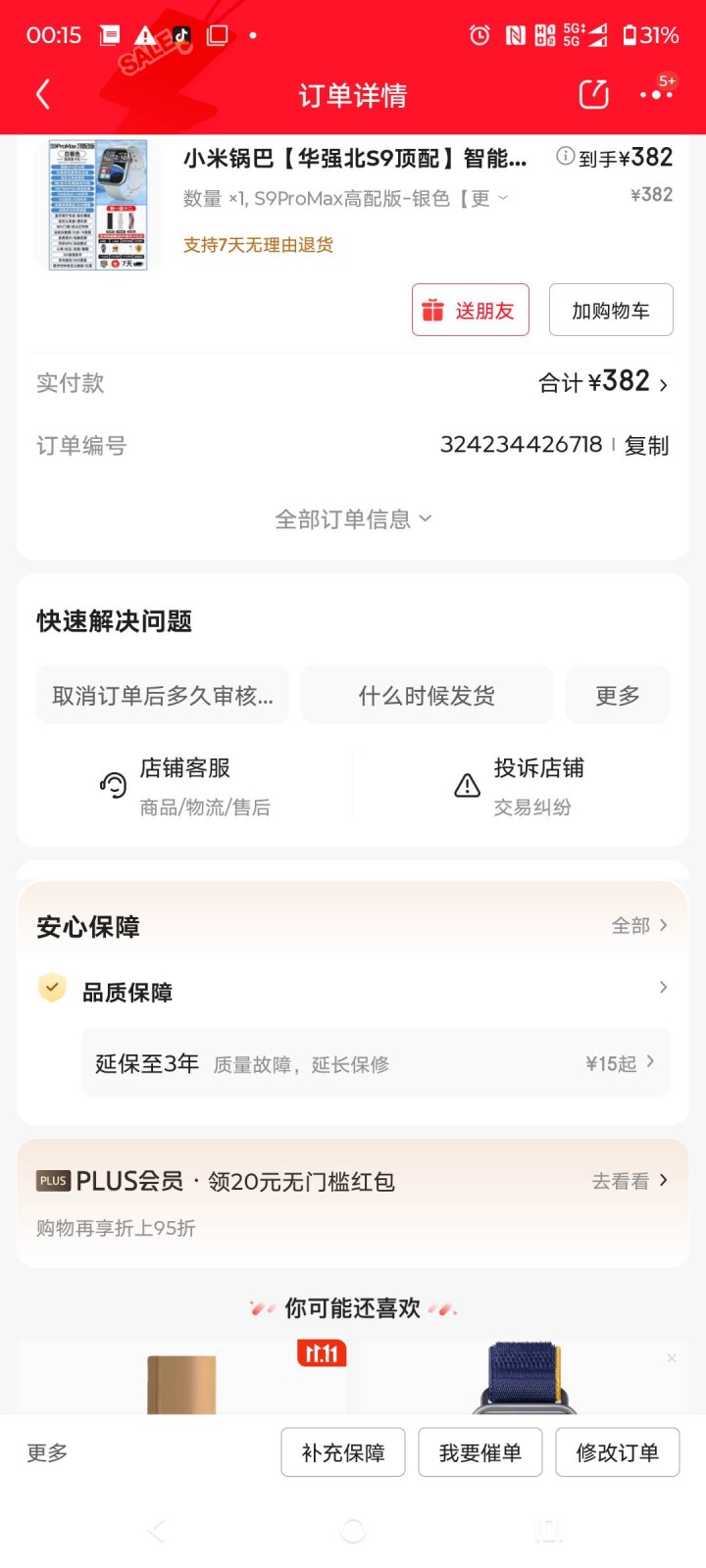Go back from order details
706x1568 pixels.
(43, 95)
